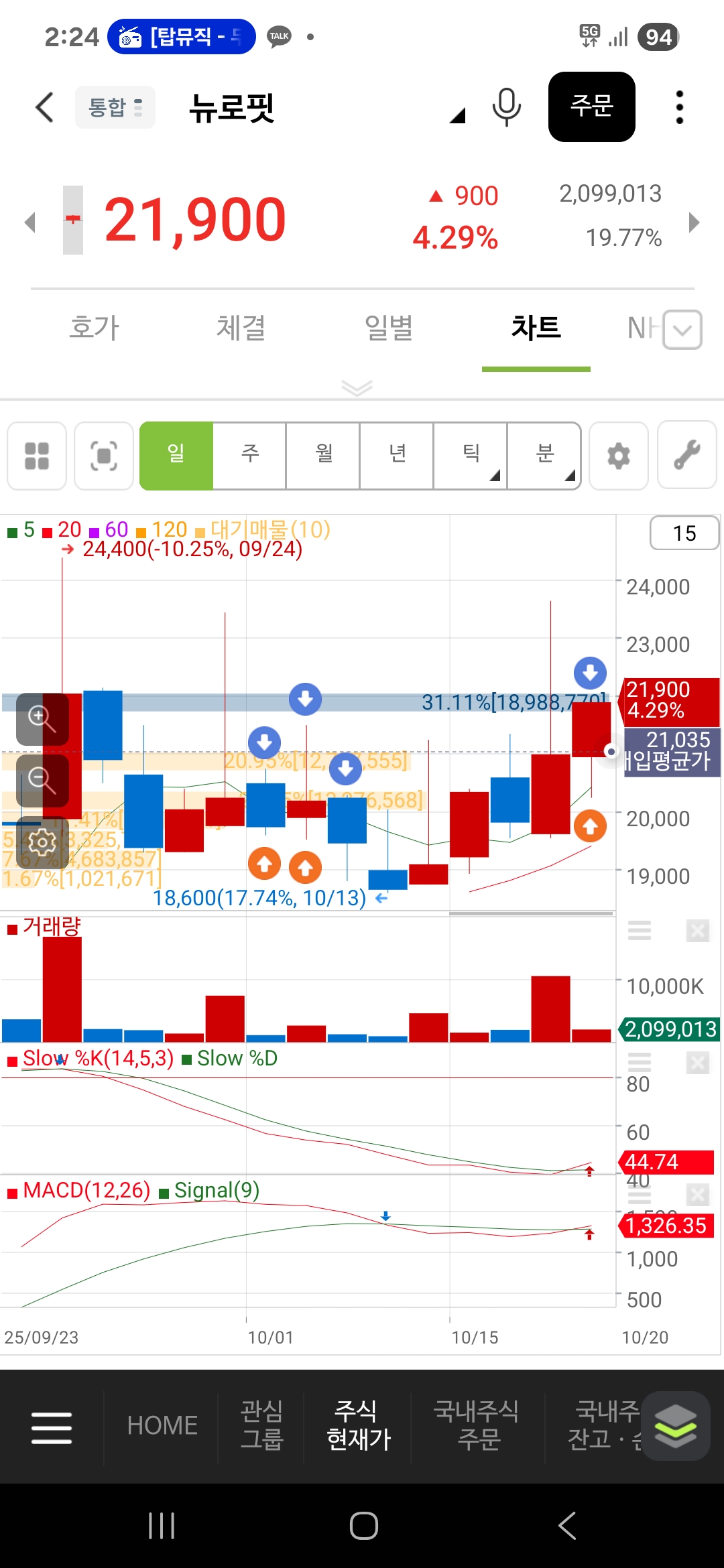724x1568 pixels.
Task: Start voice search with the microphone
Action: click(506, 107)
